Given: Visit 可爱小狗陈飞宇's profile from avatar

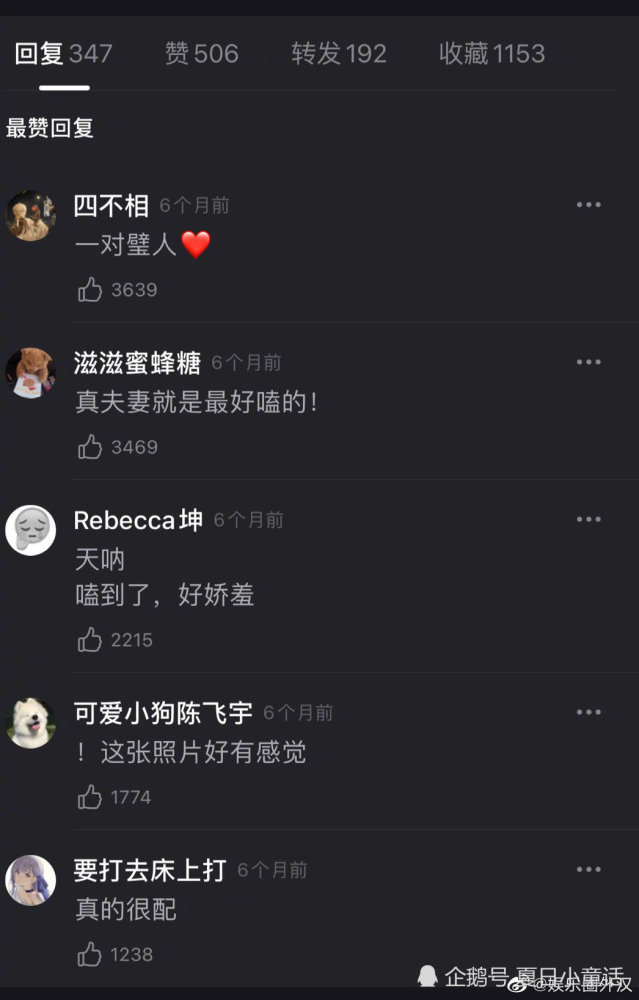Looking at the screenshot, I should [x=30, y=722].
